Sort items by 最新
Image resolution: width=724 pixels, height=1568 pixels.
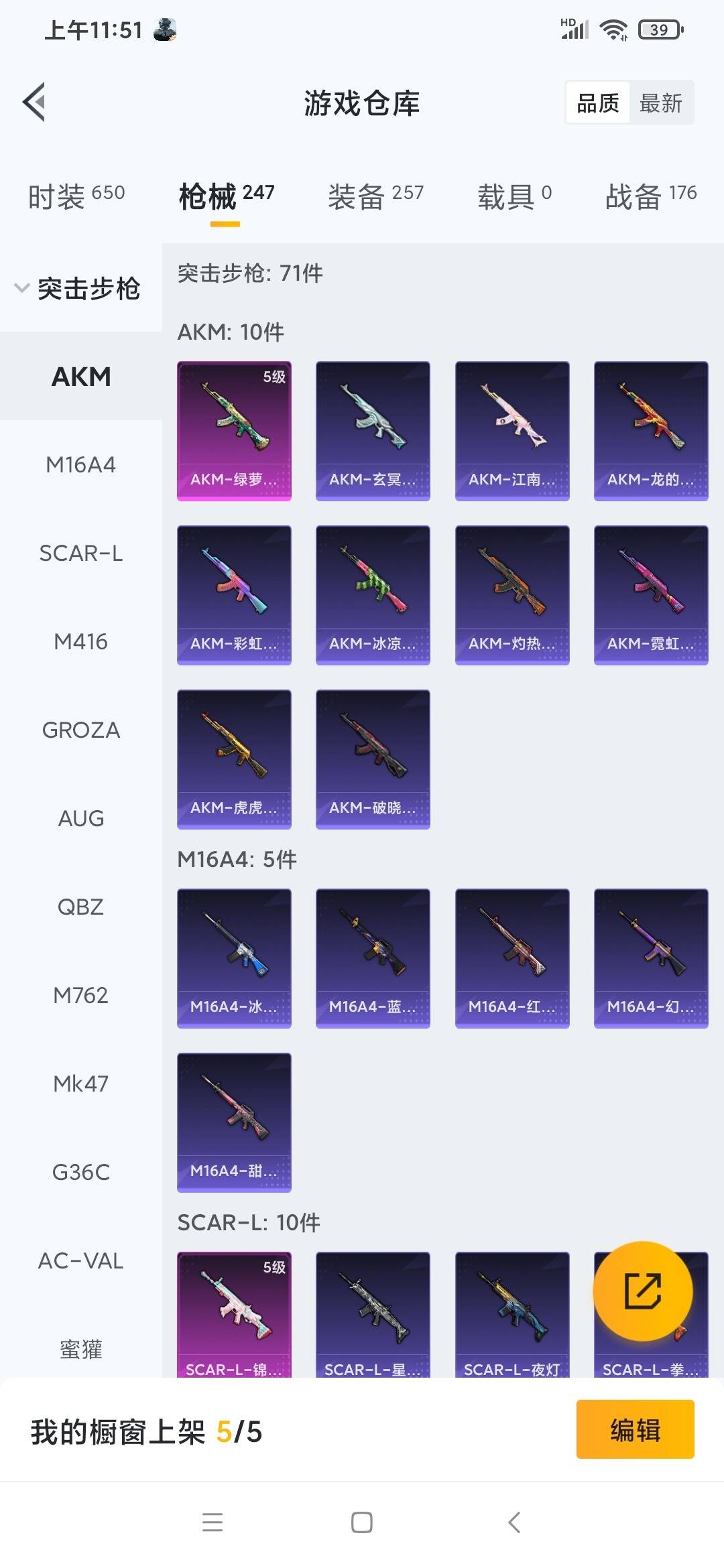pos(661,103)
